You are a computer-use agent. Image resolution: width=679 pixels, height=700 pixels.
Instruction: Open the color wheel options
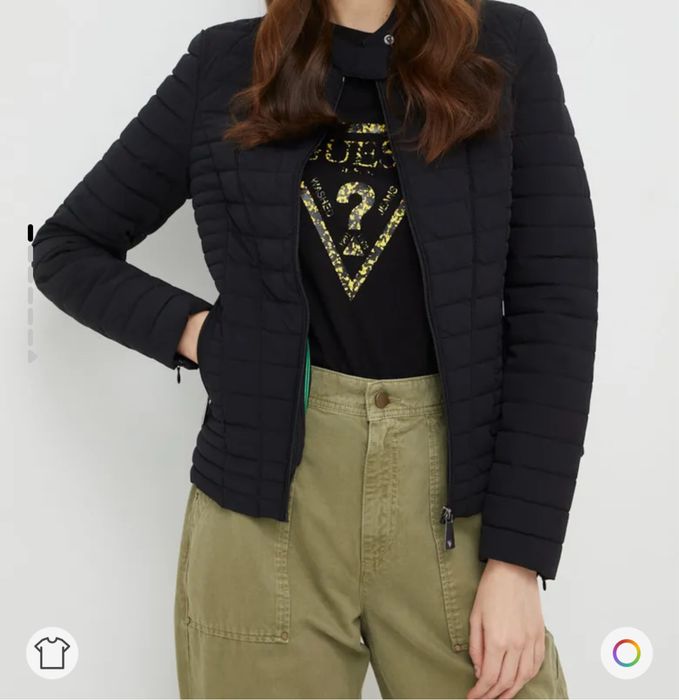point(626,653)
